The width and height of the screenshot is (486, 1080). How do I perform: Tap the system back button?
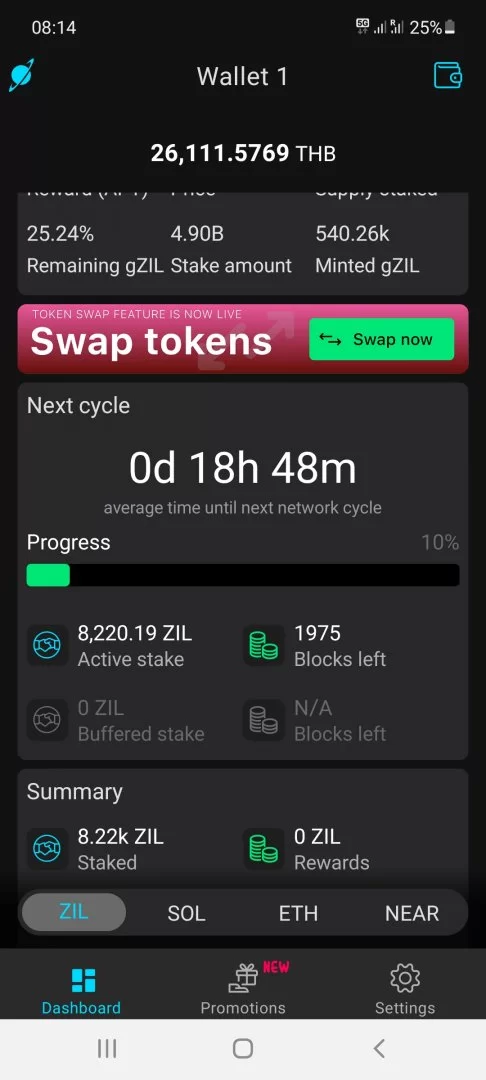click(379, 1048)
